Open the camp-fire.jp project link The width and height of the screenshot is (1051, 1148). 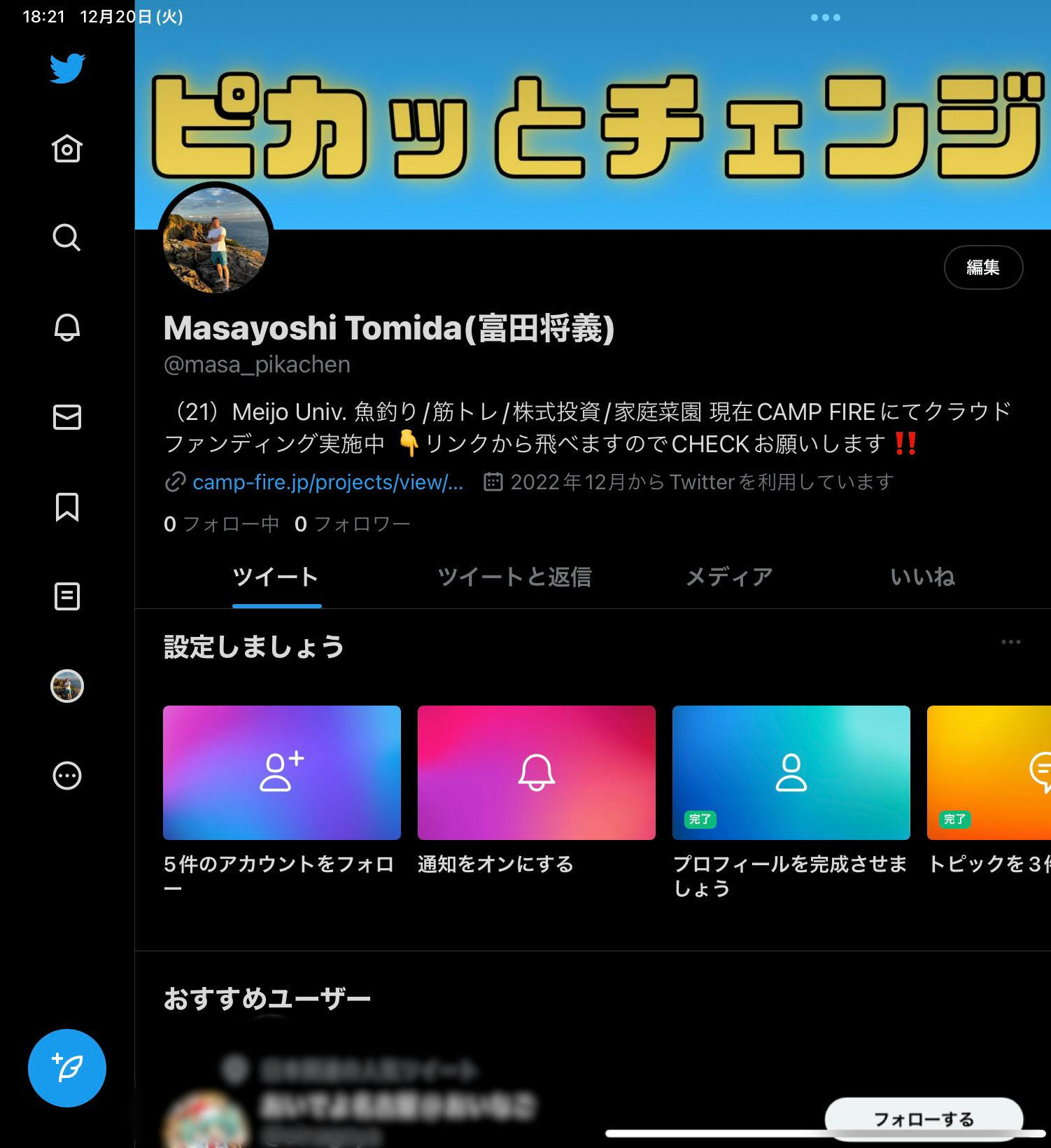point(327,482)
